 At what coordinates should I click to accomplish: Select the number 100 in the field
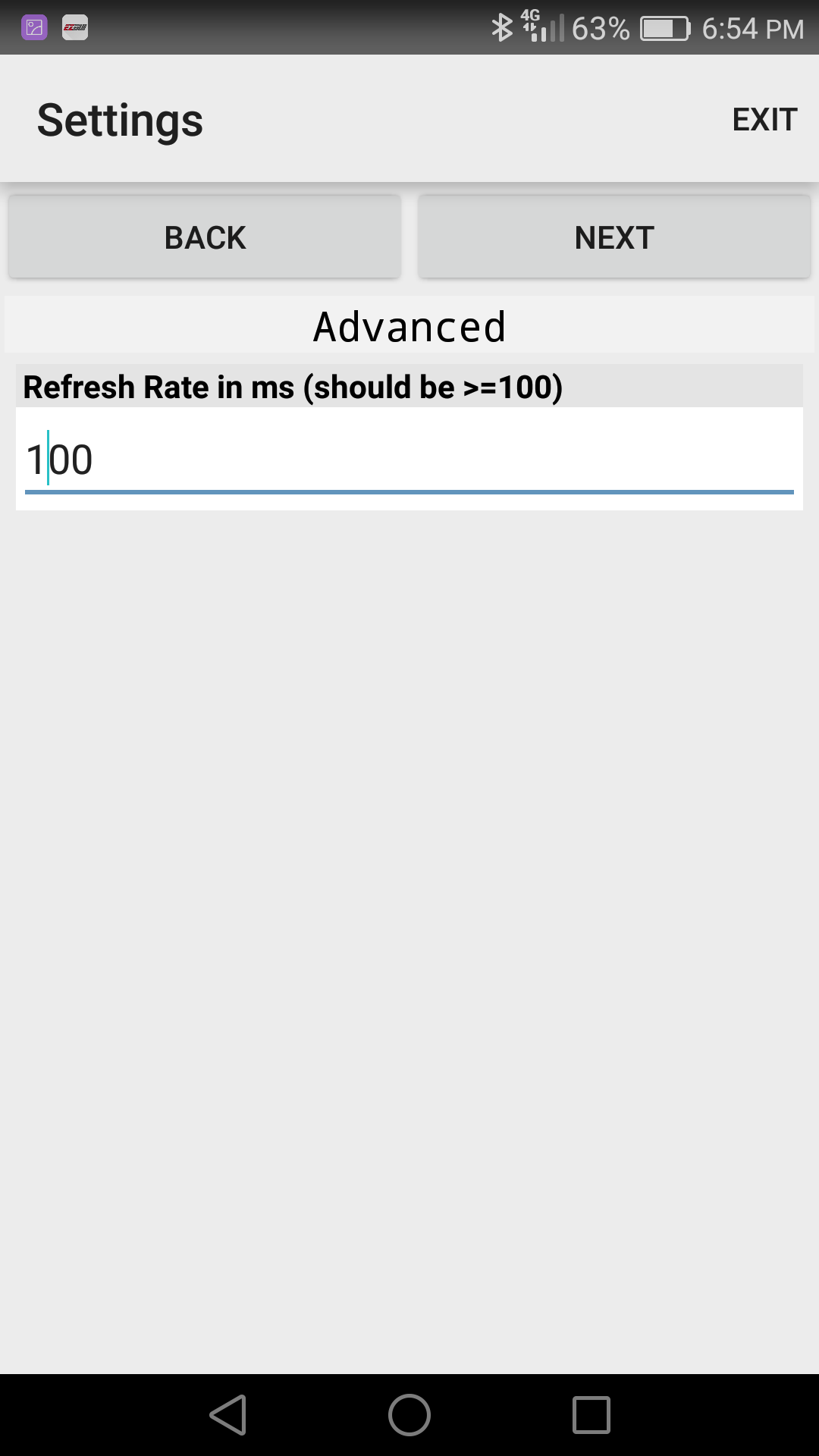coord(59,458)
